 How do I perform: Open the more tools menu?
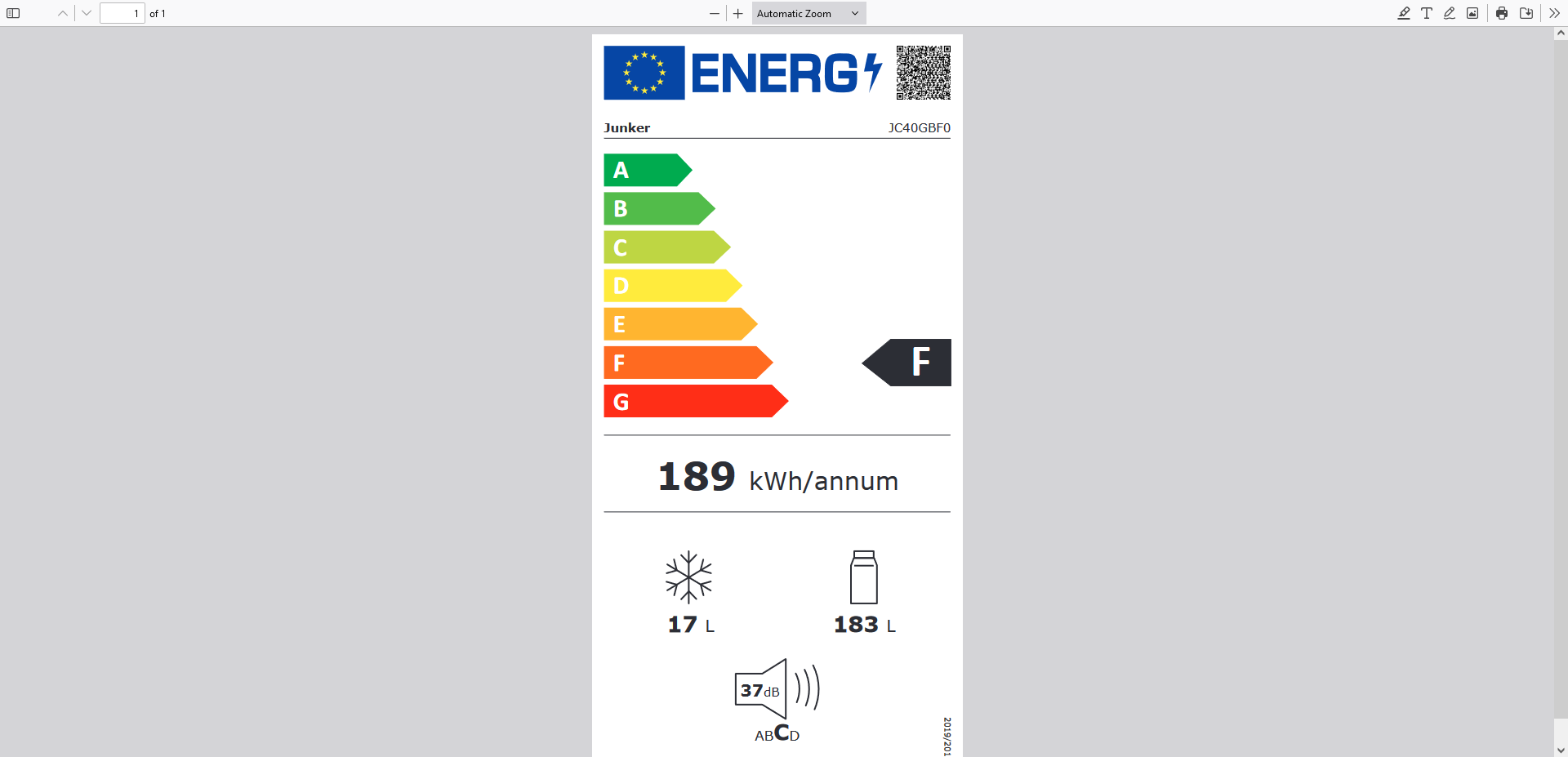(x=1554, y=13)
